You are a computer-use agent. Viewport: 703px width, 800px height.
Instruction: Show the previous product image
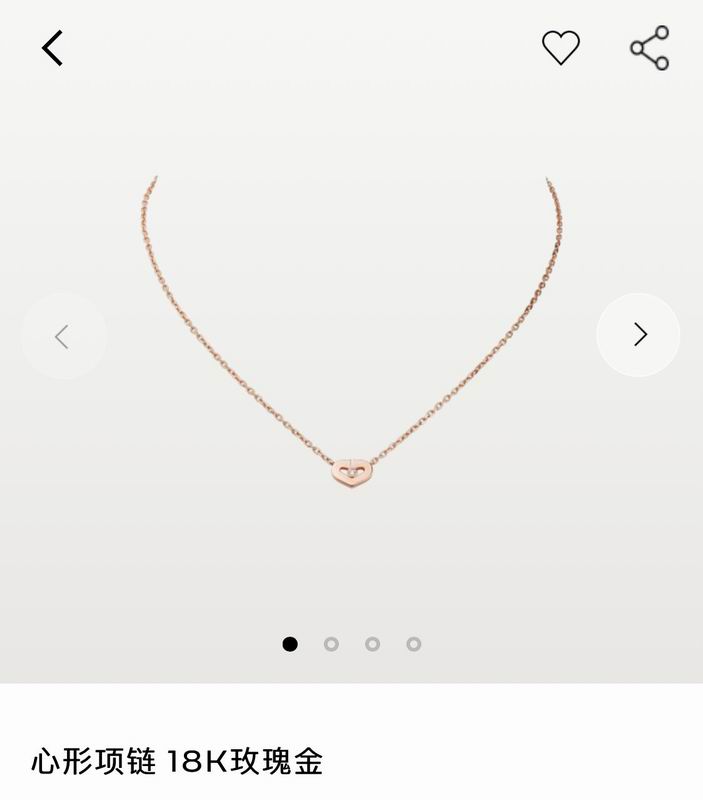(x=63, y=336)
